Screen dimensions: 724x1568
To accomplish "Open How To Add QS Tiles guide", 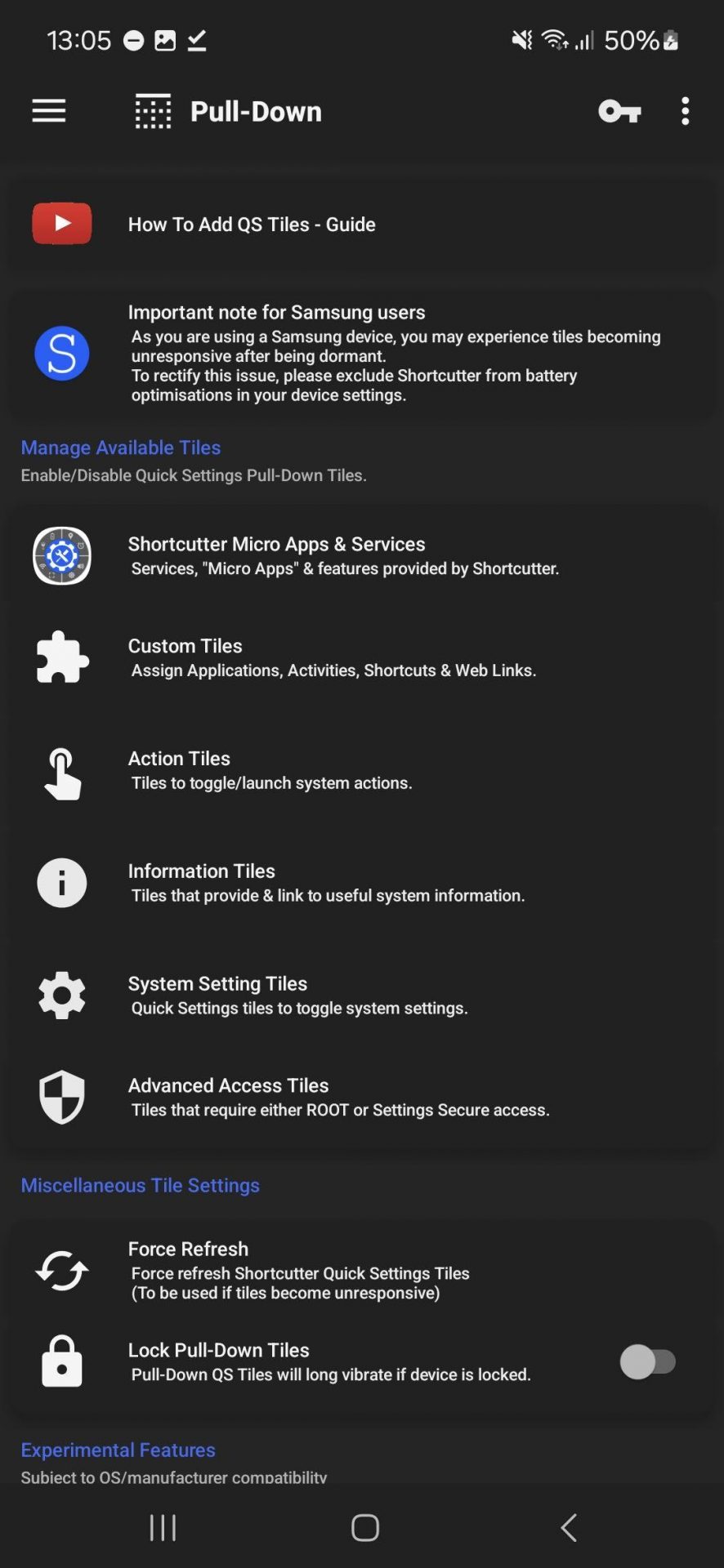I will point(360,224).
